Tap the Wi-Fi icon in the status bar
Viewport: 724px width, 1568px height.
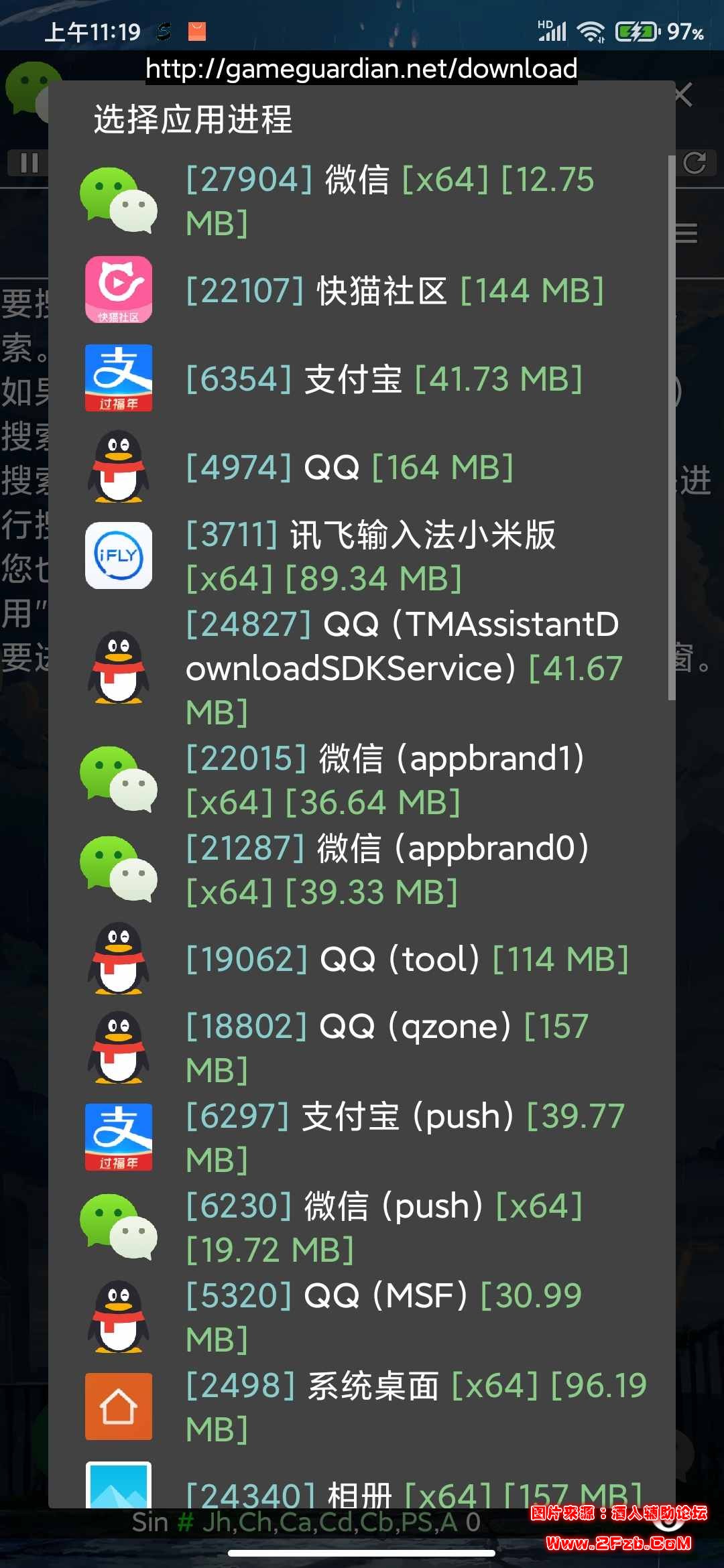click(590, 30)
